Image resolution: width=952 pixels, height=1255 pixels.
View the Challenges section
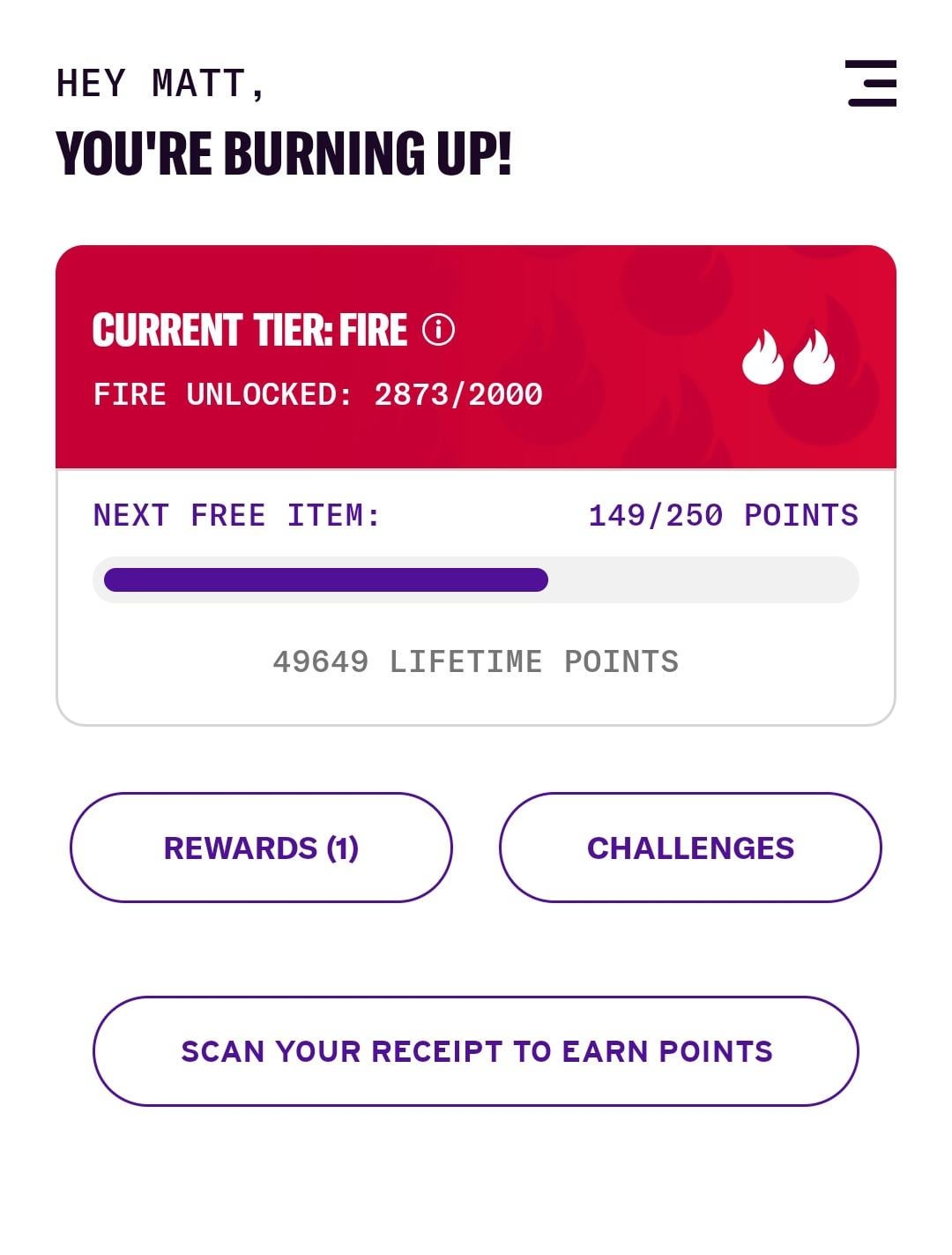(690, 848)
